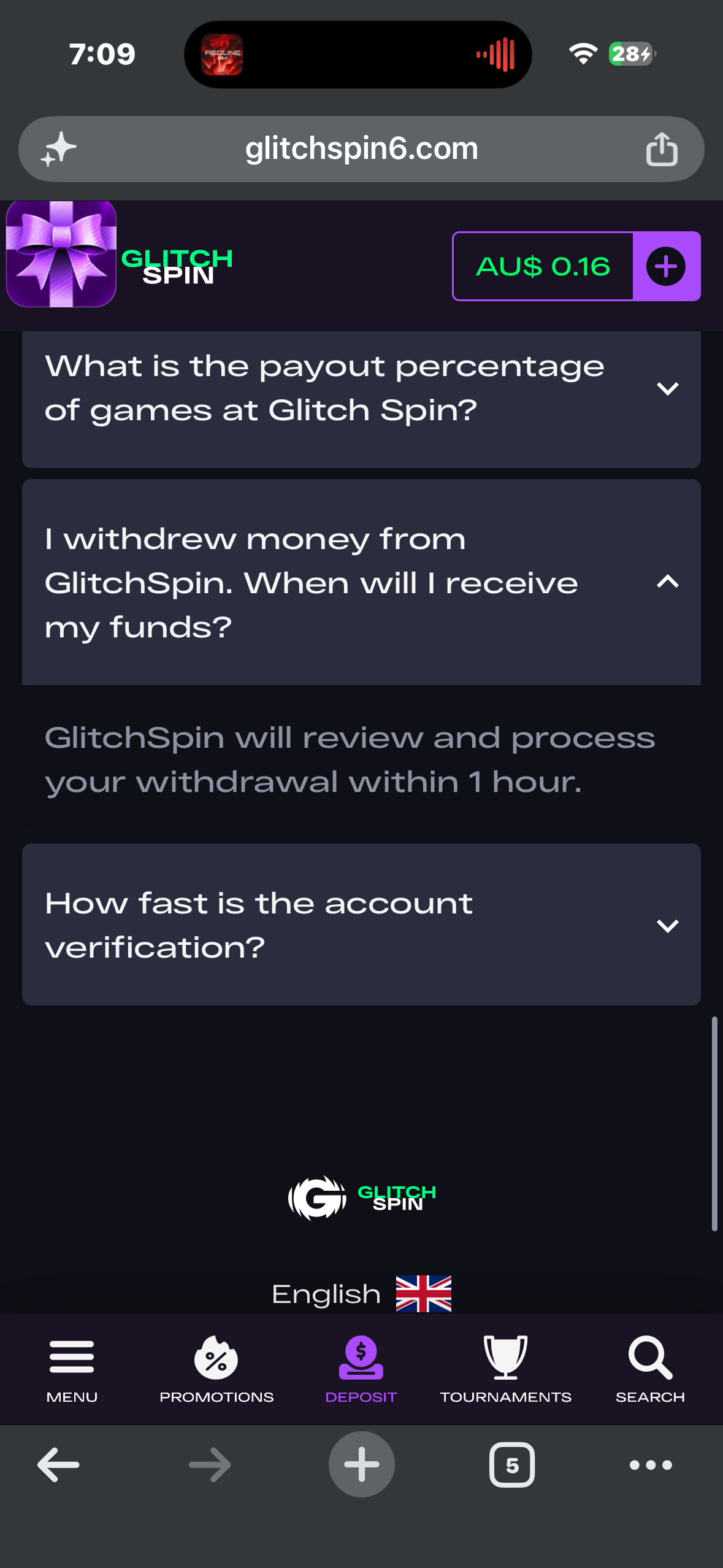
Task: Open Search in the bottom bar
Action: (650, 1369)
